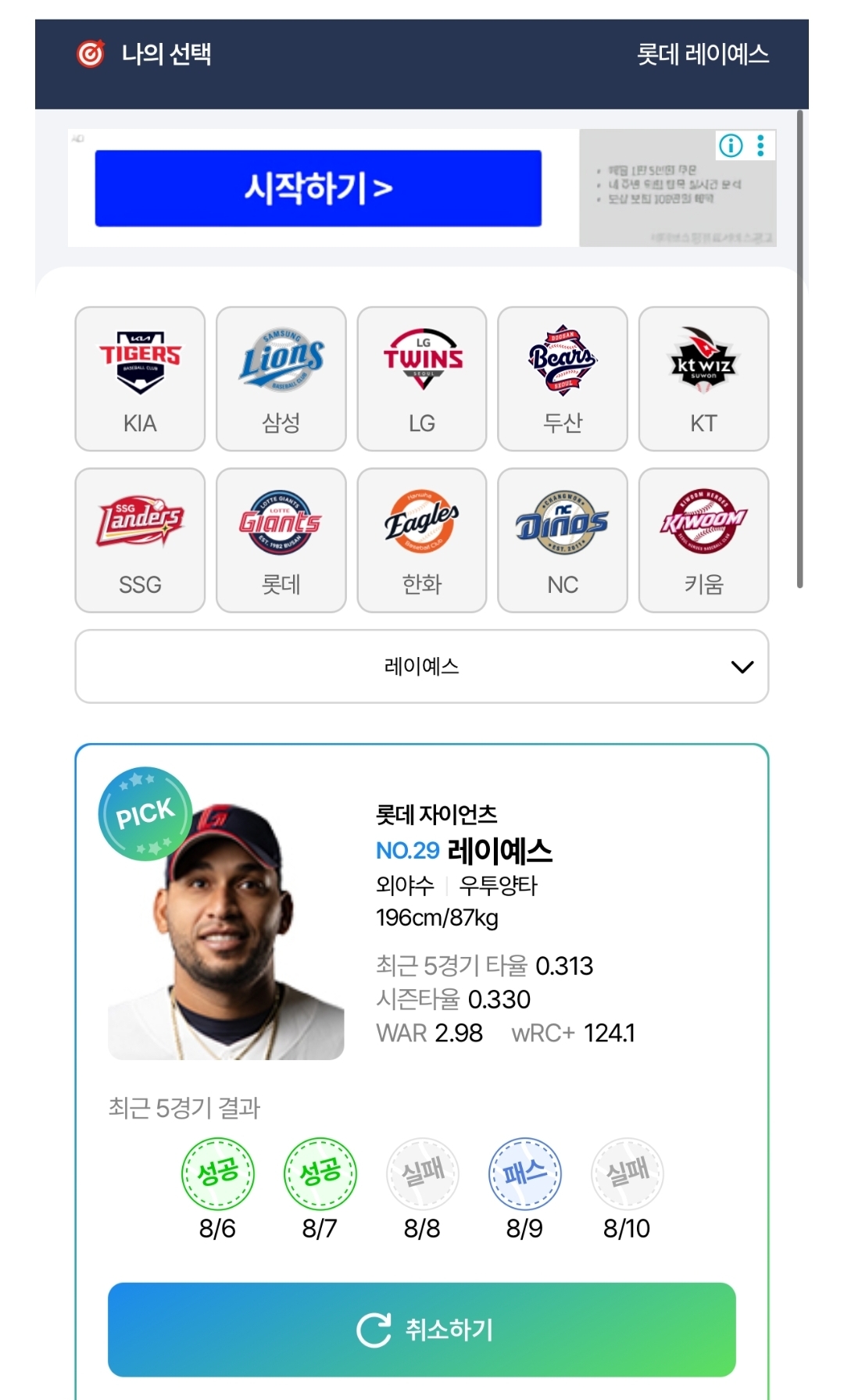Viewport: 844px width, 1400px height.
Task: Choose the NC Dinos team
Action: (563, 540)
